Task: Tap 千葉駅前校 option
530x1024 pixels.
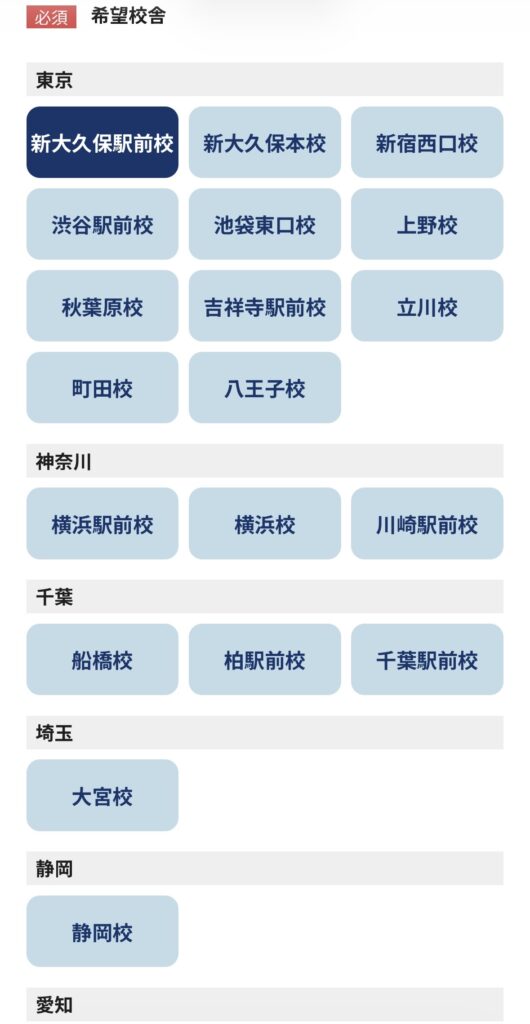Action: pos(427,659)
